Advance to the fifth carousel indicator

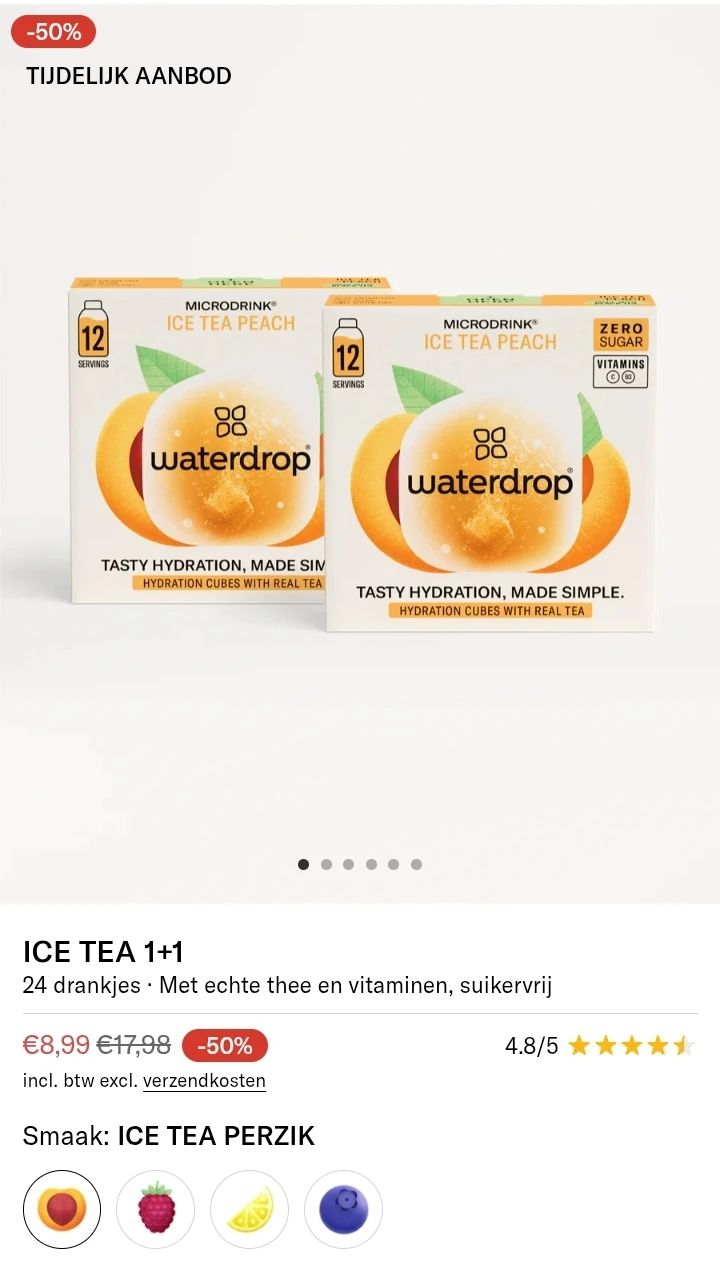click(394, 864)
